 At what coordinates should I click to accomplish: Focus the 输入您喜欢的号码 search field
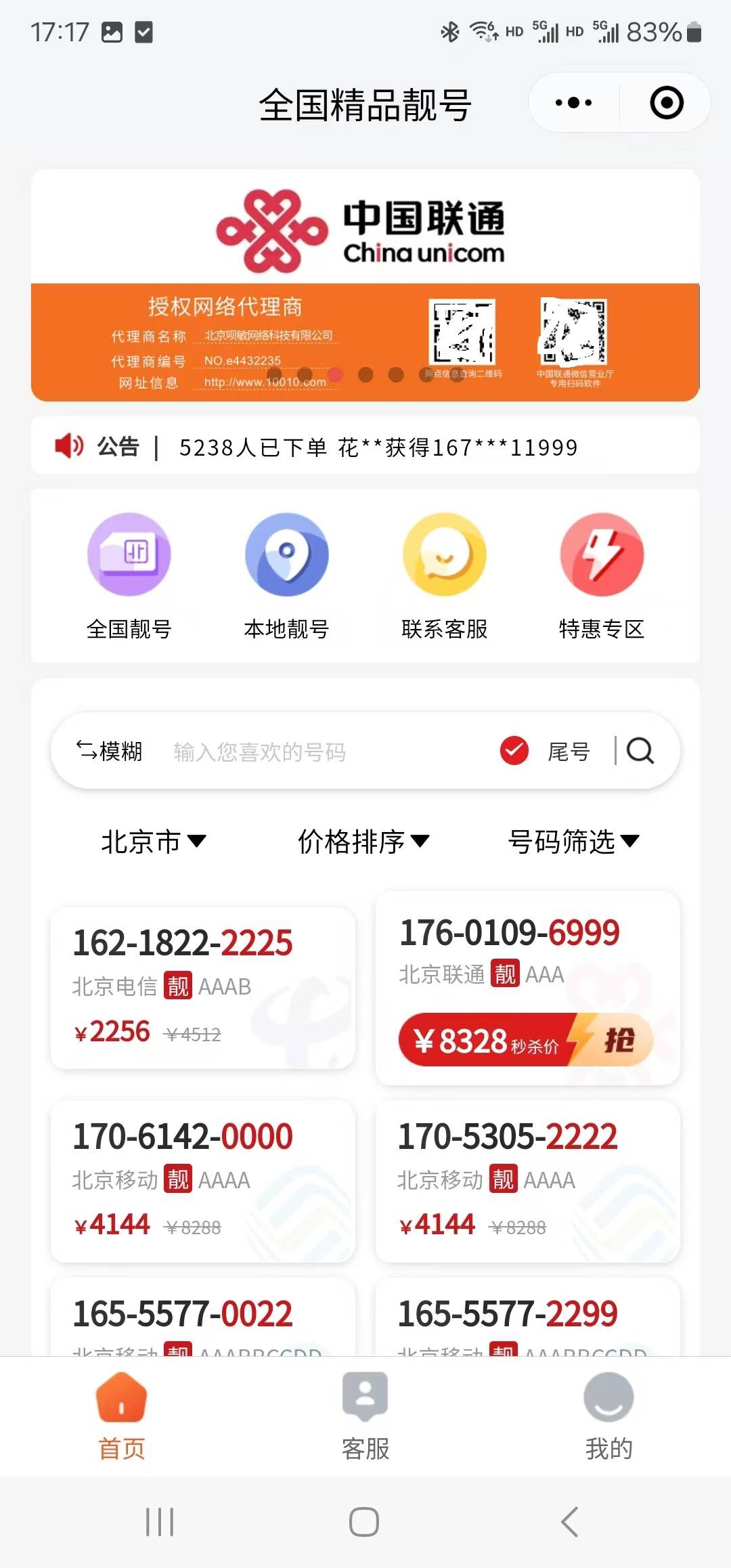(325, 752)
